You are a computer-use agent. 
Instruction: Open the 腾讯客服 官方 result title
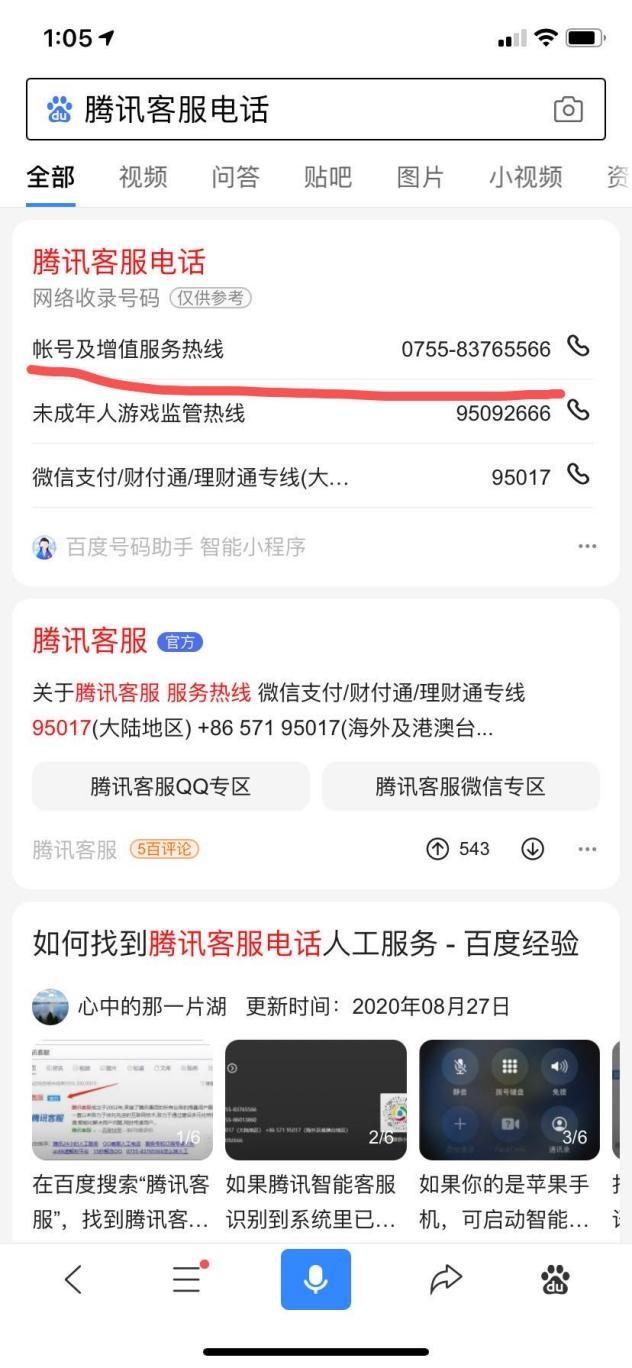pyautogui.click(x=90, y=641)
